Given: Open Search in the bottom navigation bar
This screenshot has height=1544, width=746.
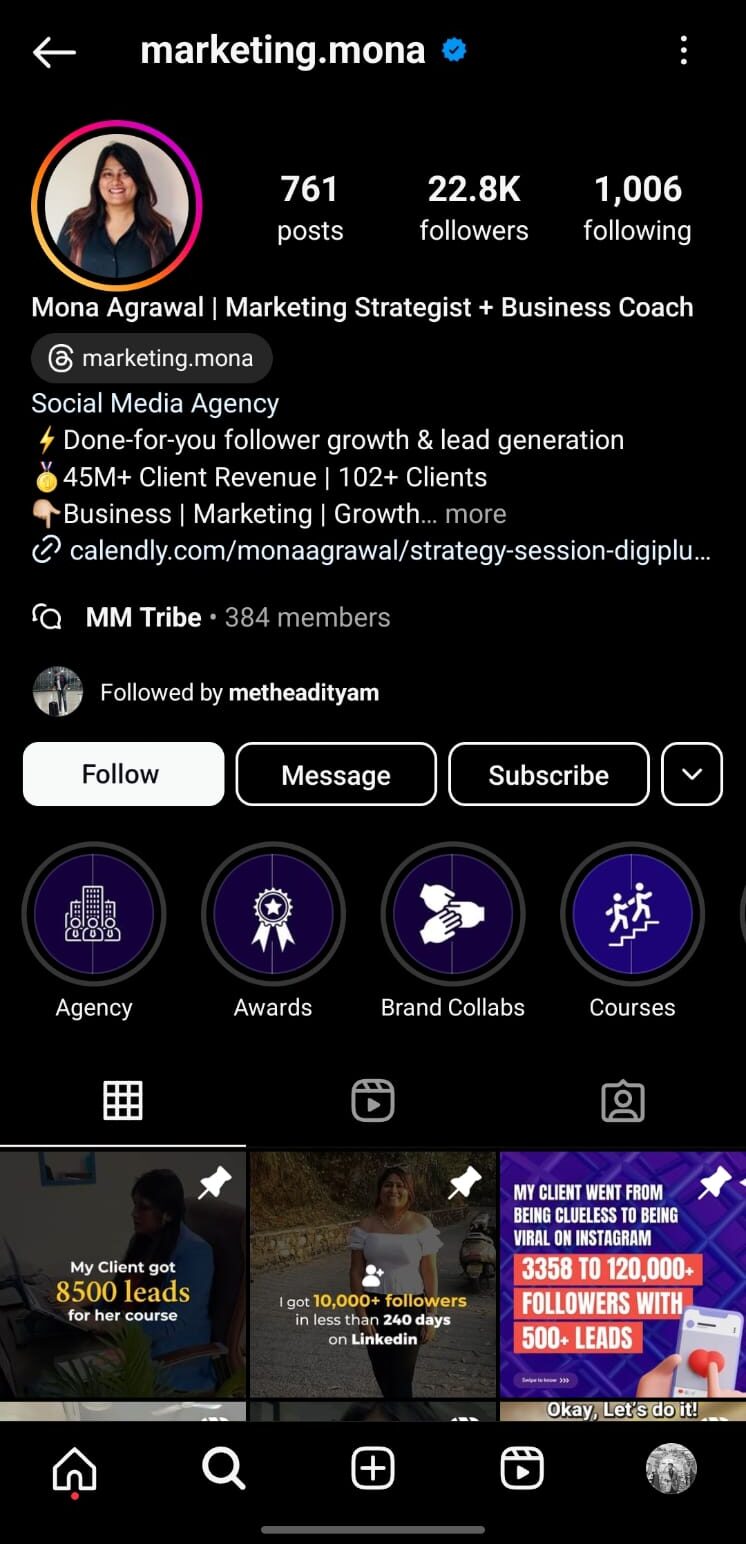Looking at the screenshot, I should pyautogui.click(x=223, y=1469).
